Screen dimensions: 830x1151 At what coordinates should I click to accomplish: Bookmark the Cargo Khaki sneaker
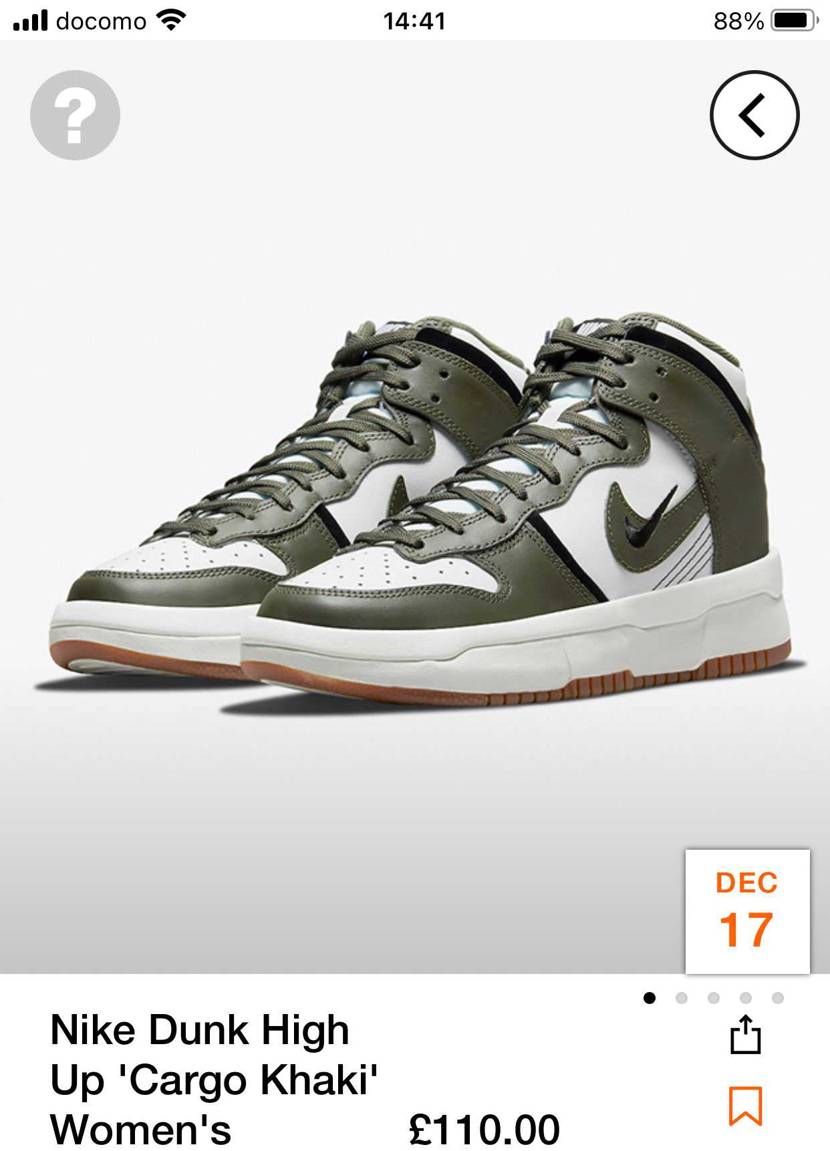745,1105
